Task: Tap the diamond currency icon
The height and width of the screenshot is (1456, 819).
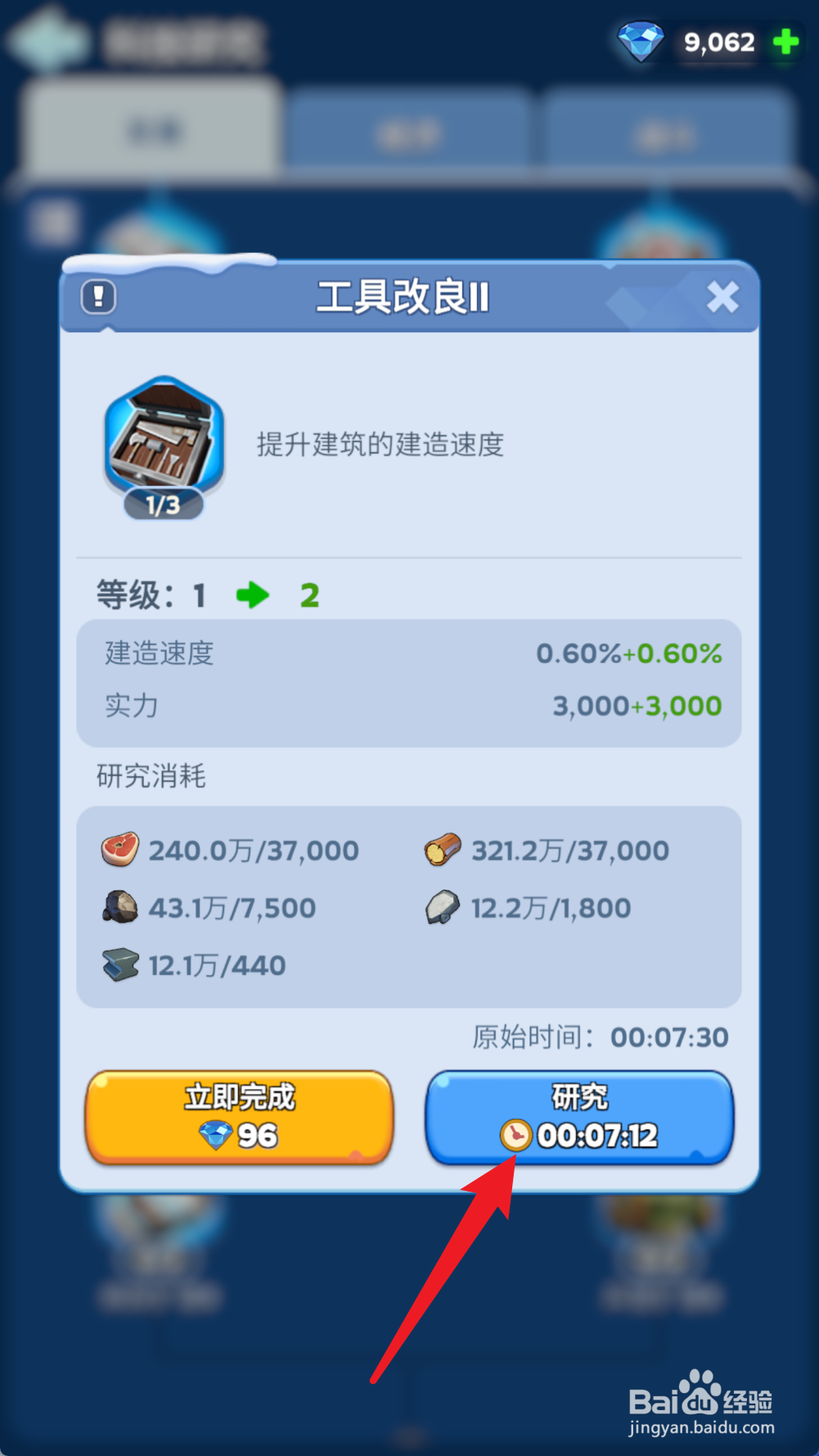Action: (x=641, y=43)
